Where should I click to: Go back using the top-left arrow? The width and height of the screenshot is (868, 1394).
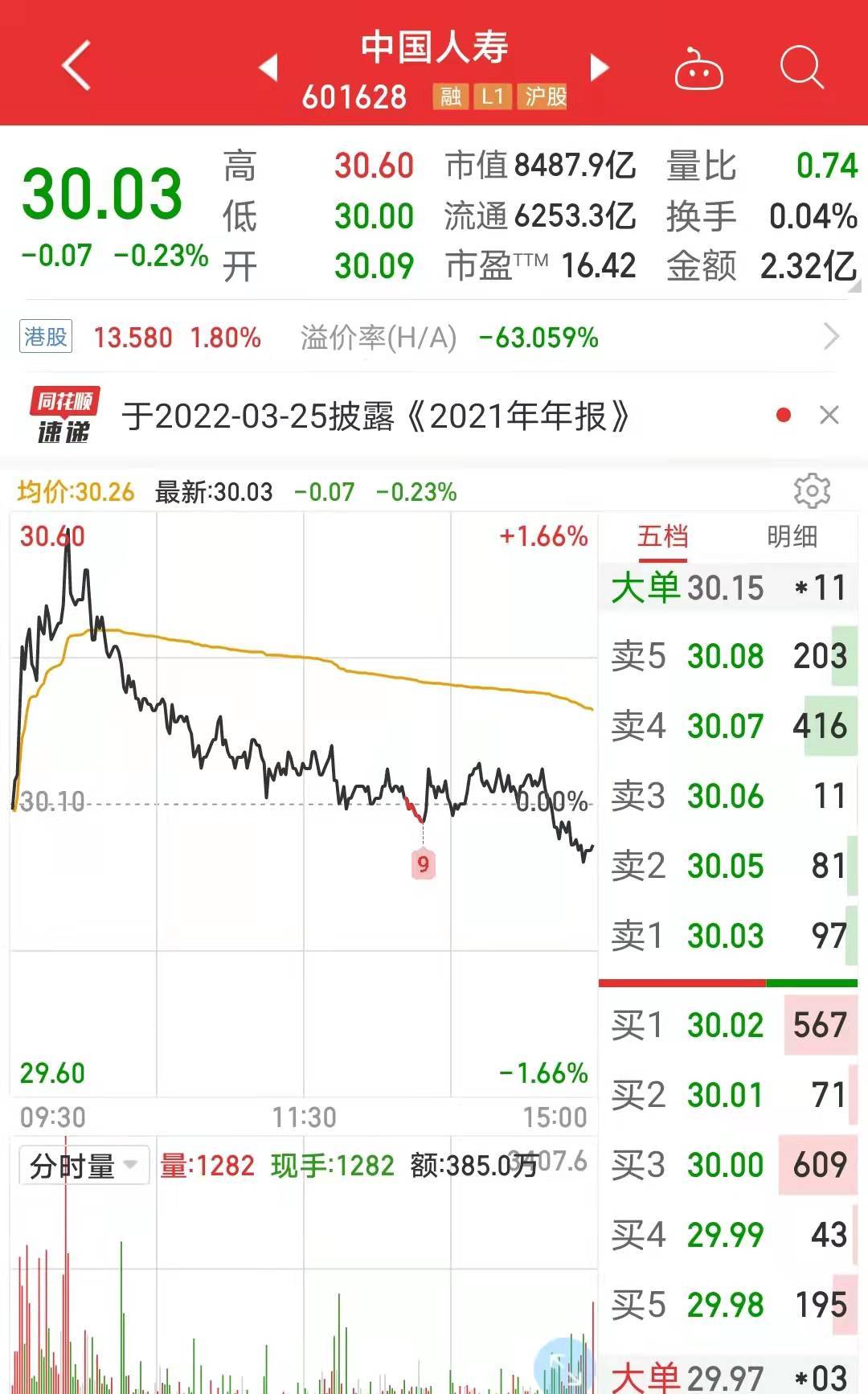tap(76, 66)
